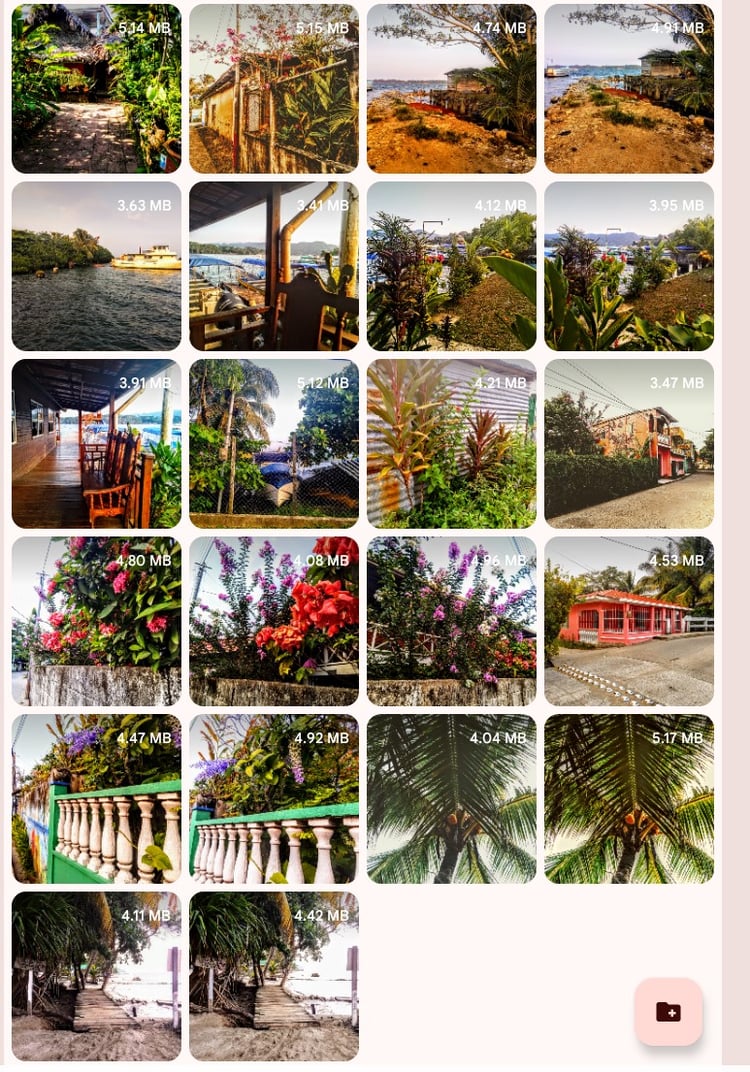Screen dimensions: 750x1072
Task: Select the 3.95 MB photo
Action: click(x=629, y=266)
